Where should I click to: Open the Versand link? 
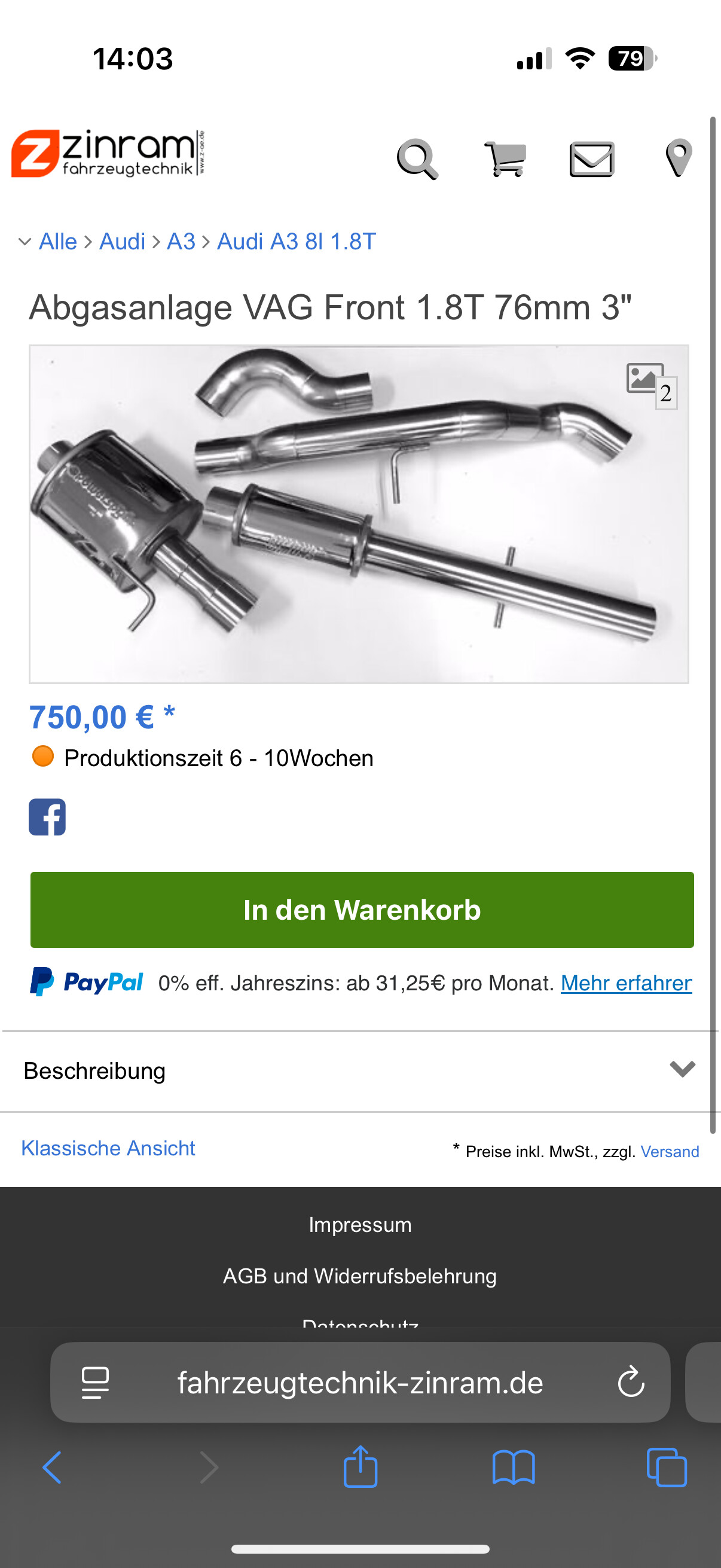coord(670,1152)
